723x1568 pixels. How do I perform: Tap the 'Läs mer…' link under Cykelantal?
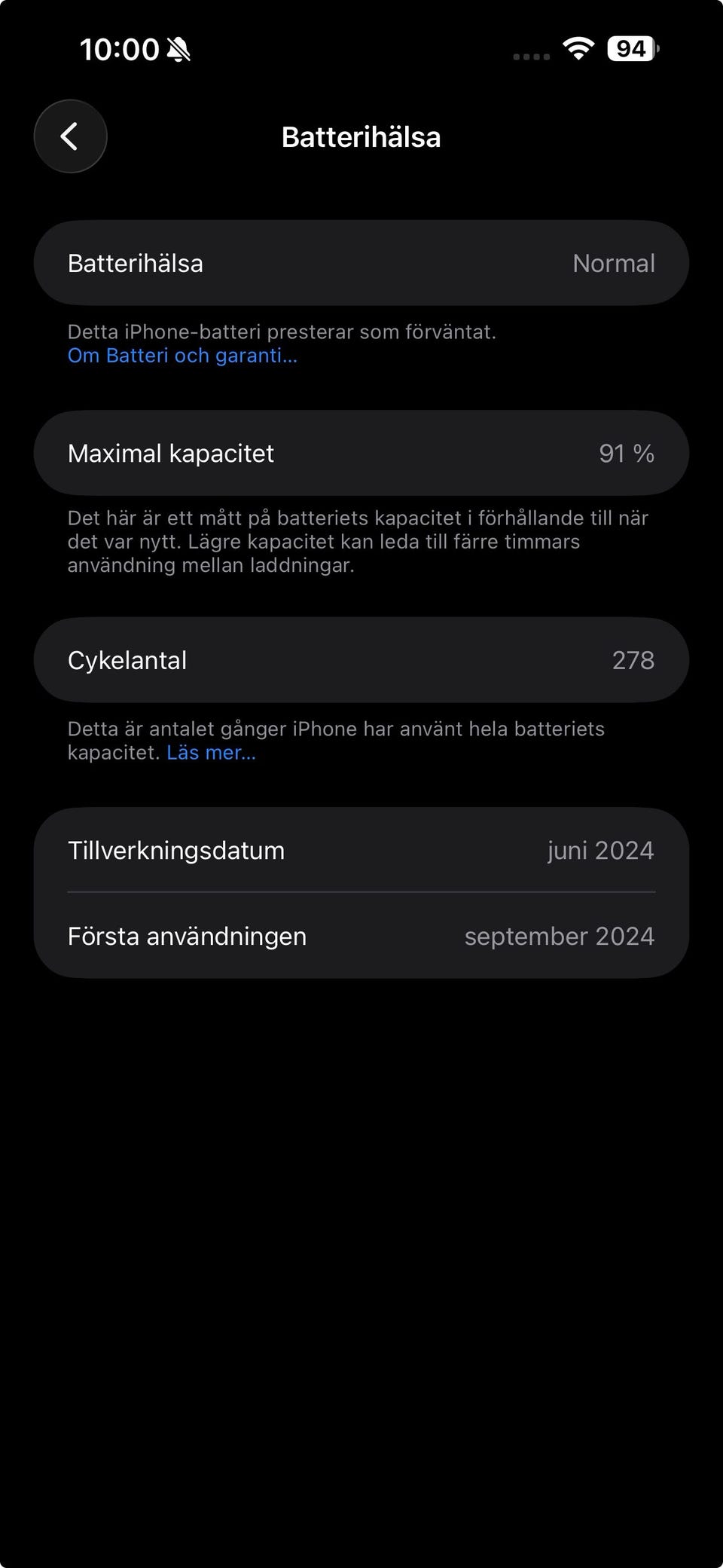(211, 753)
